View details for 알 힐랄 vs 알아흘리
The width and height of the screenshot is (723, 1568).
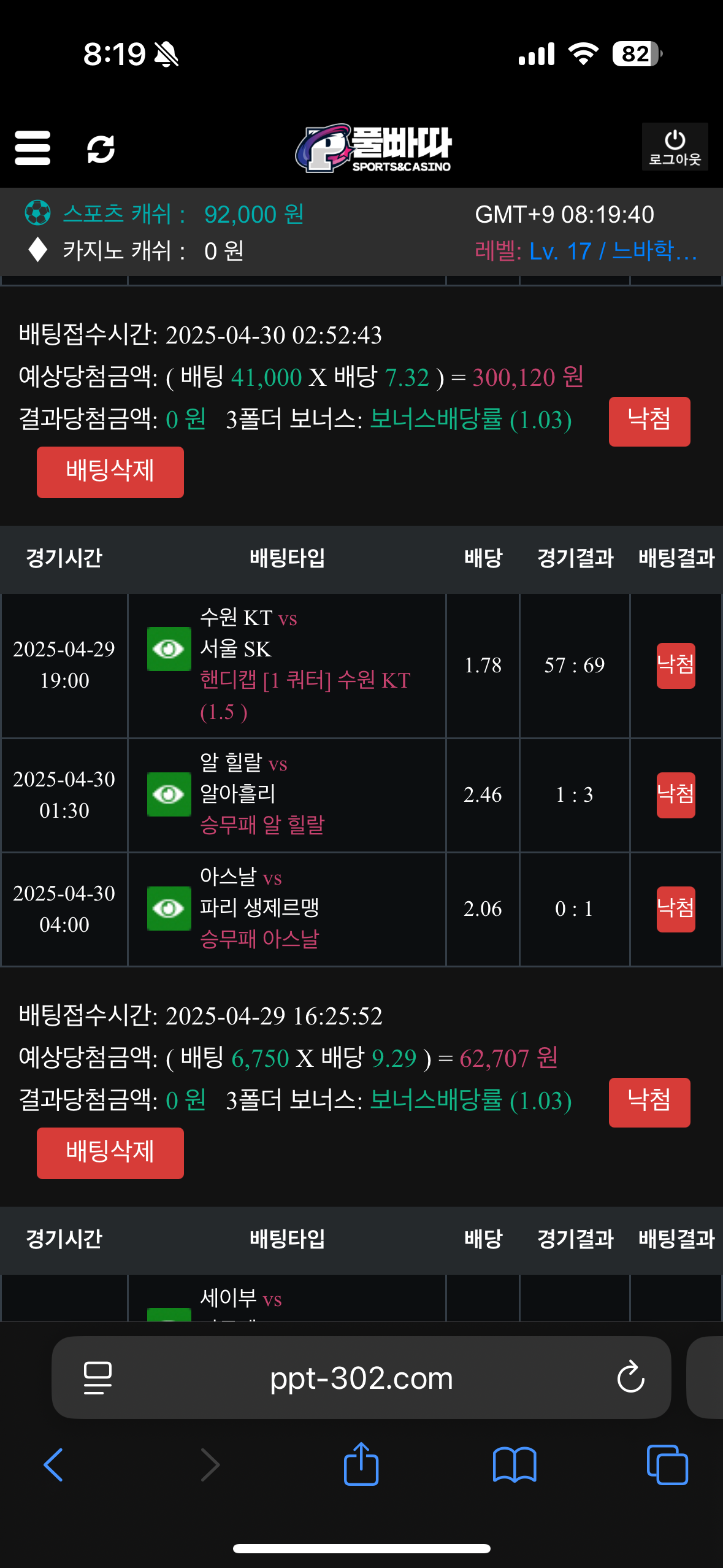pos(169,794)
